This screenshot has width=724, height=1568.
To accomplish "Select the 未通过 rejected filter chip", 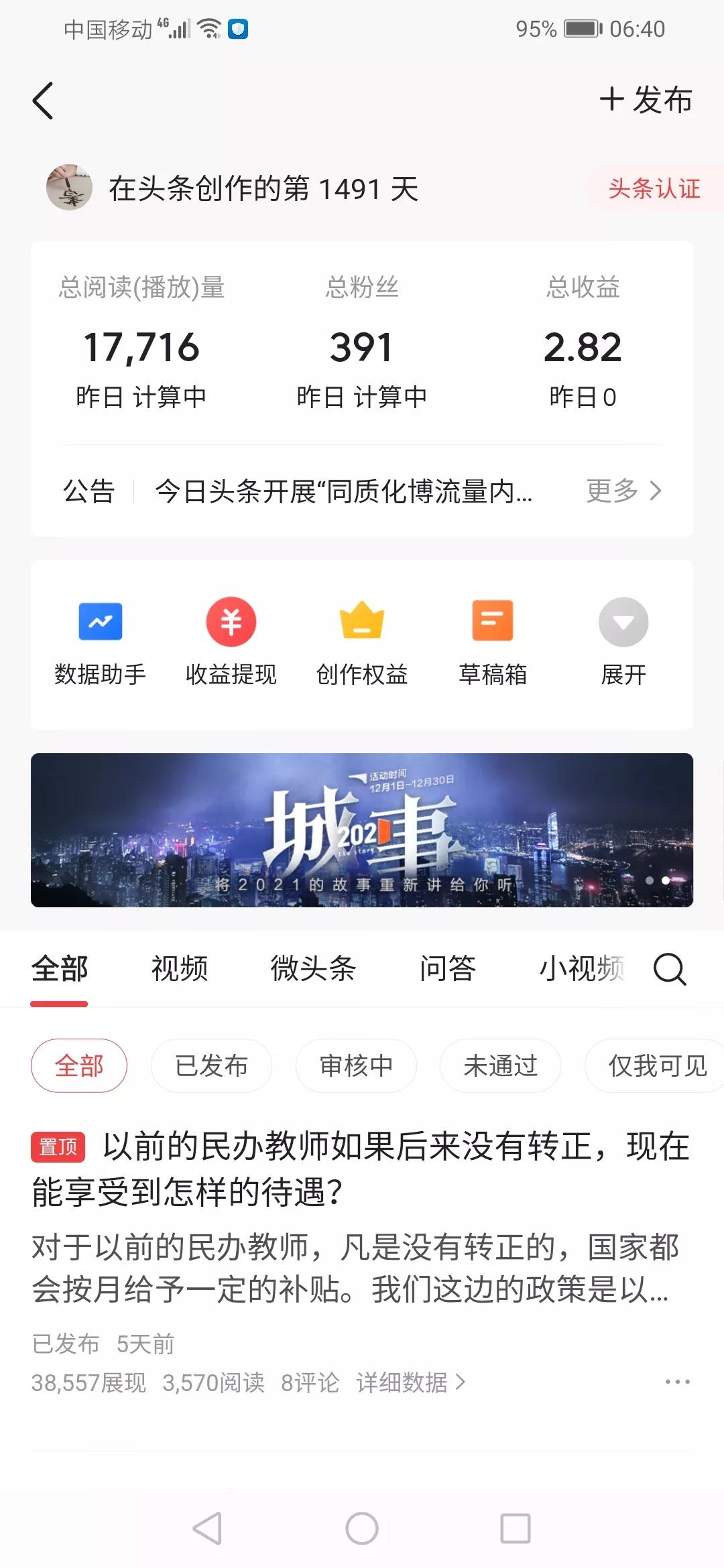I will [499, 1065].
